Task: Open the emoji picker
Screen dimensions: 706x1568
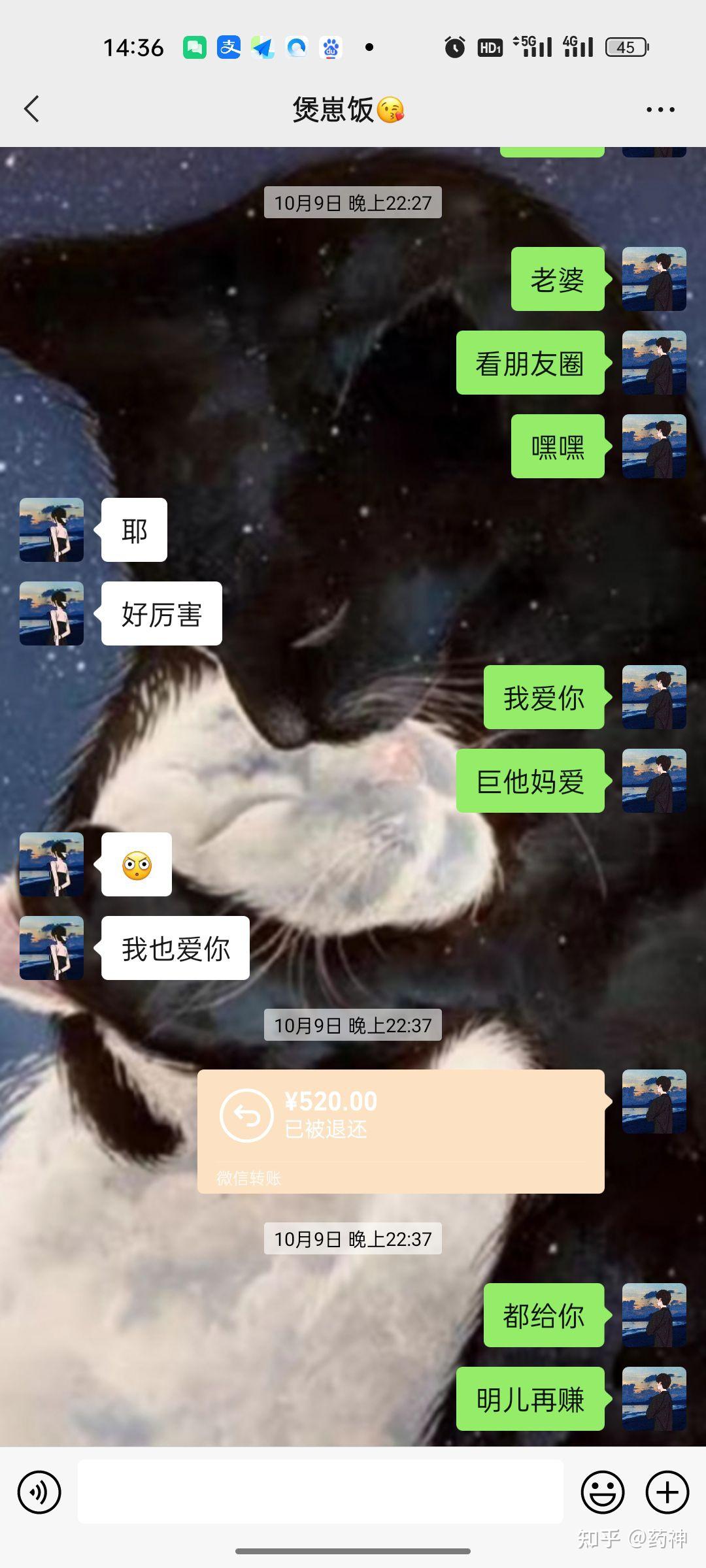Action: click(x=602, y=1492)
